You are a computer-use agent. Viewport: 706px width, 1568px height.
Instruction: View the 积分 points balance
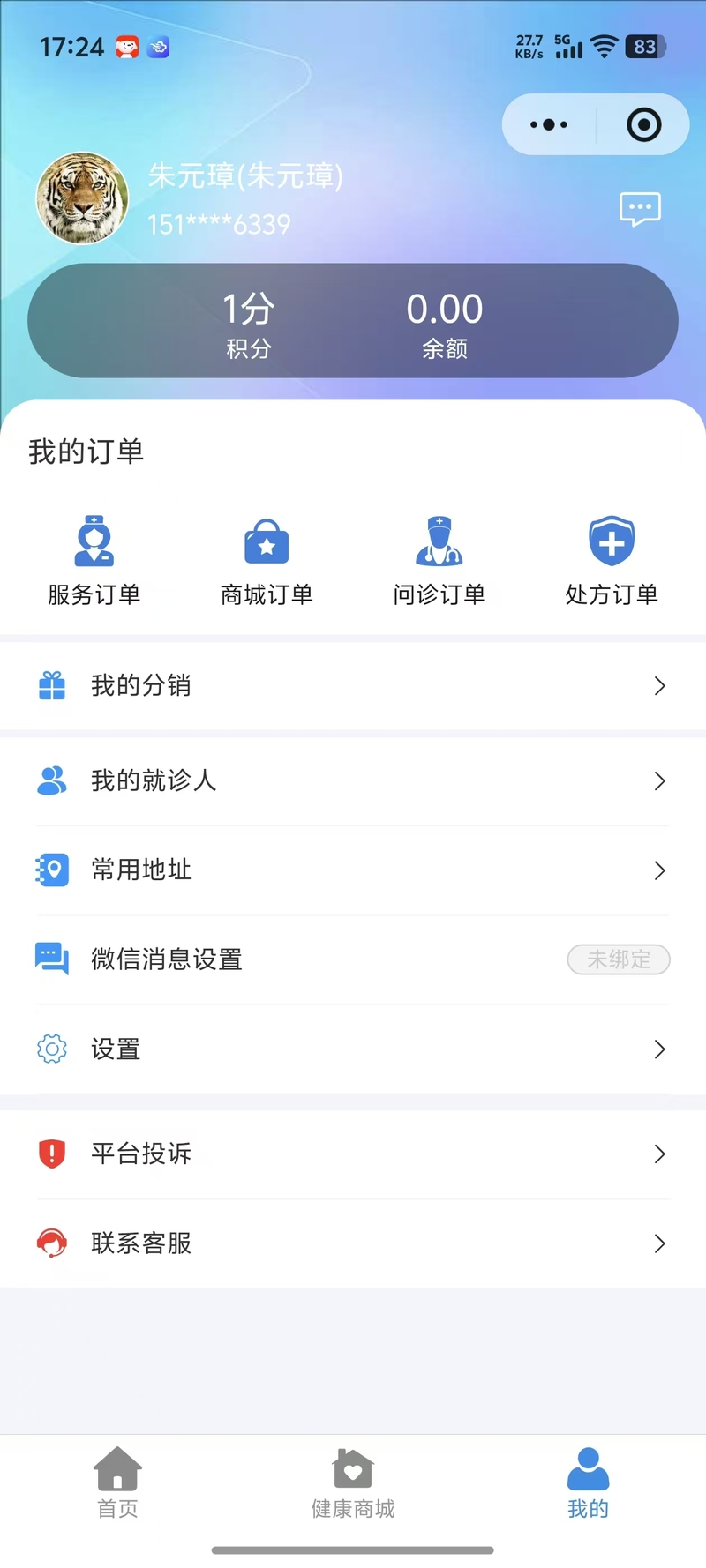248,323
